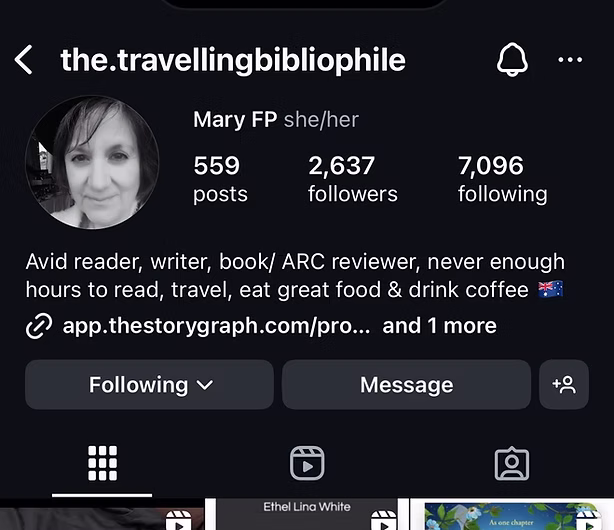Switch to the Reels tab
This screenshot has height=530, width=614.
click(x=307, y=463)
